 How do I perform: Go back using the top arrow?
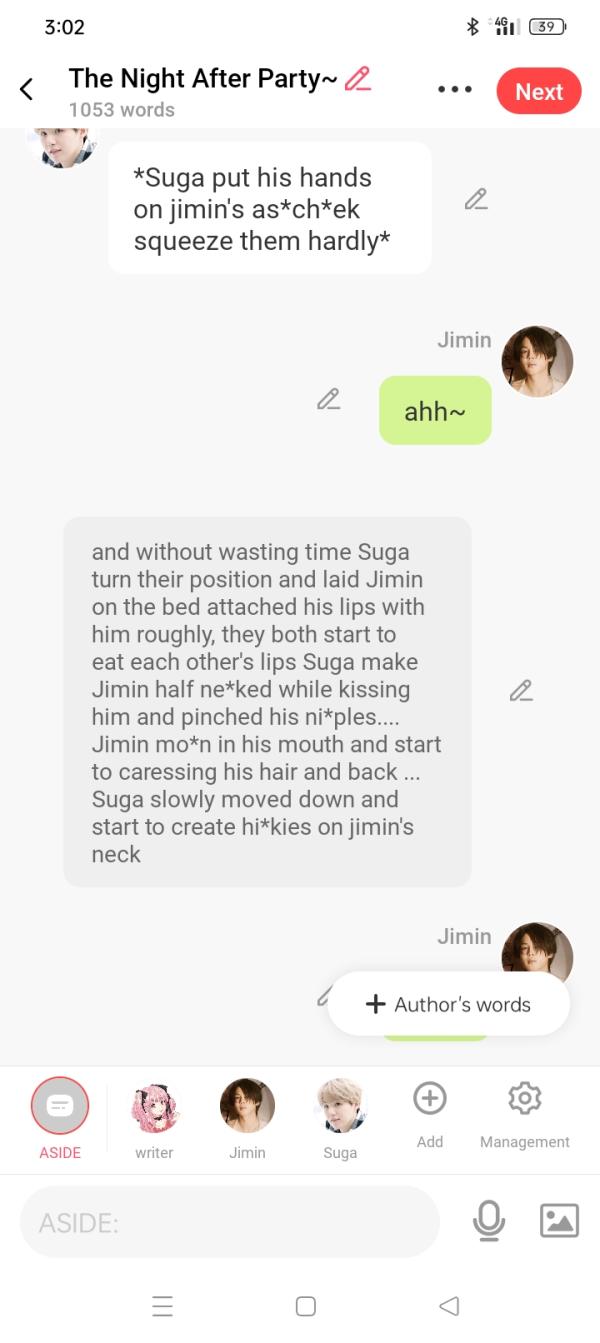tap(27, 90)
